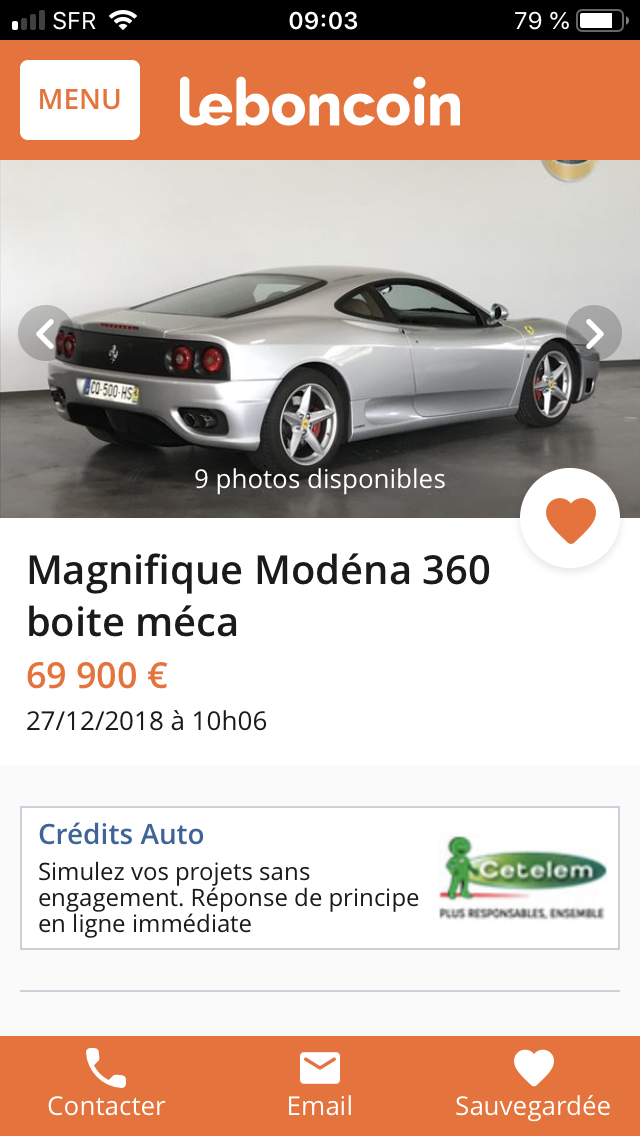Show the previous car photo
The height and width of the screenshot is (1136, 640).
tap(45, 333)
